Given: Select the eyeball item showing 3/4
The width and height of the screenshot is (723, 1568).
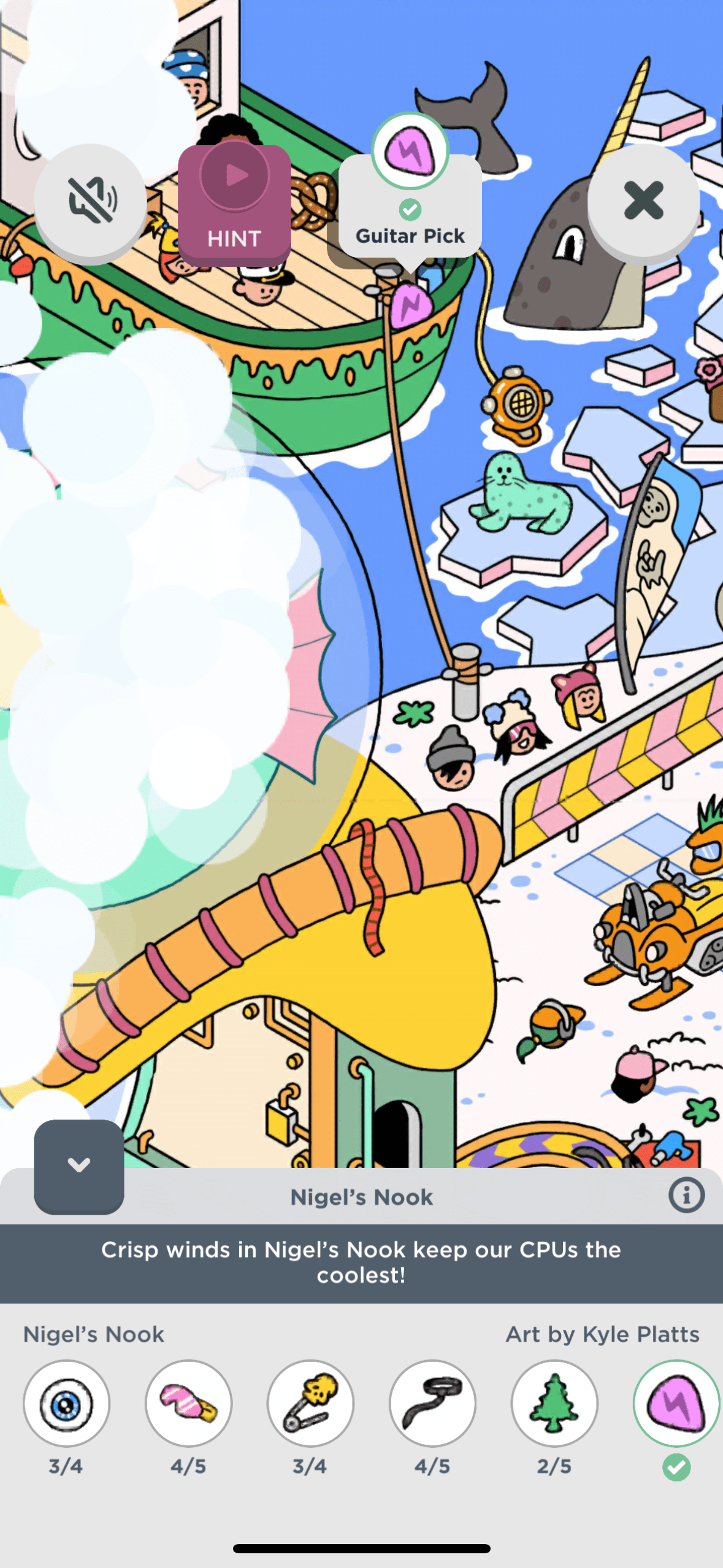Looking at the screenshot, I should [66, 1404].
